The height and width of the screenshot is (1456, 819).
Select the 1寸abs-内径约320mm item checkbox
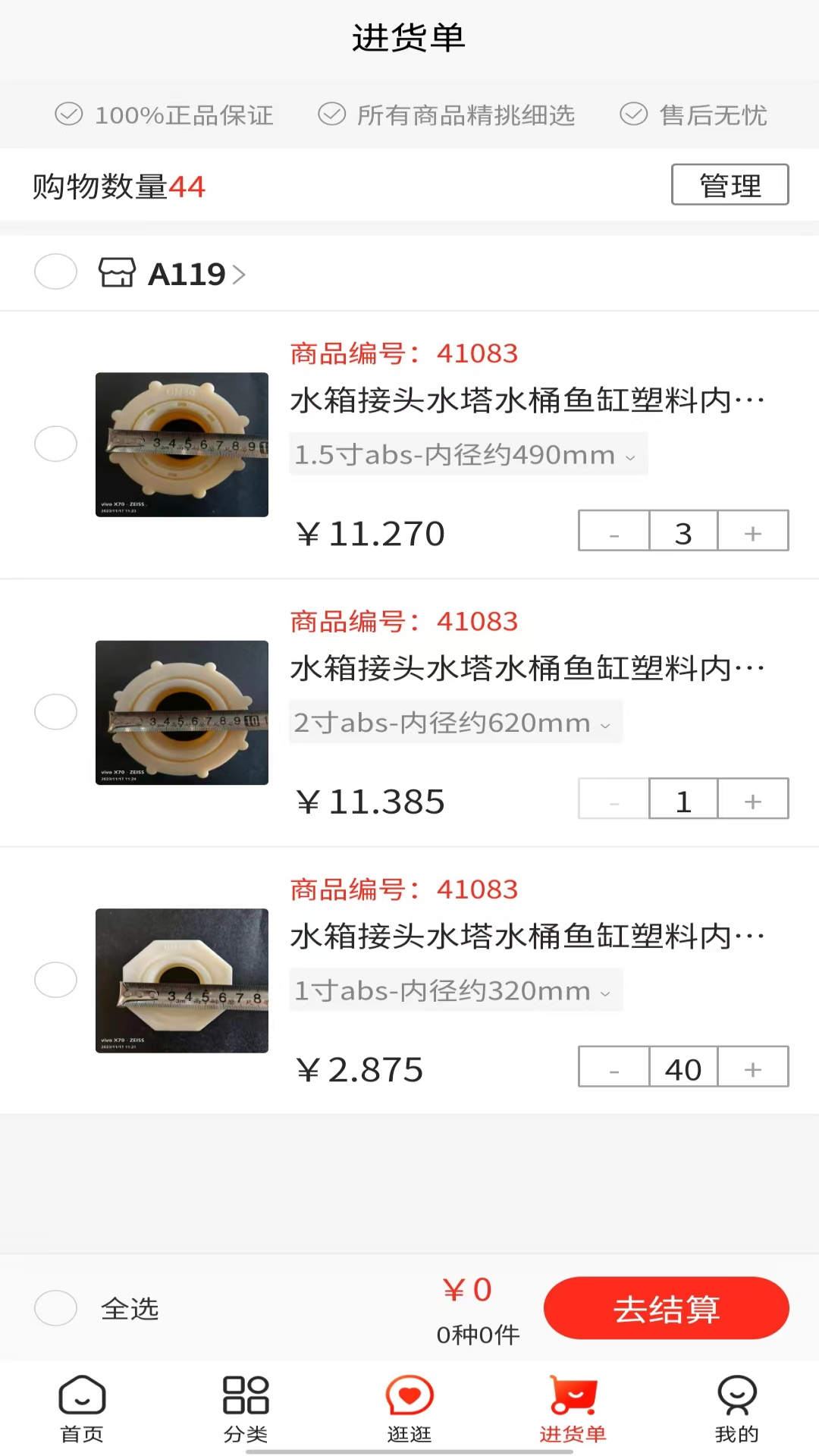click(55, 980)
